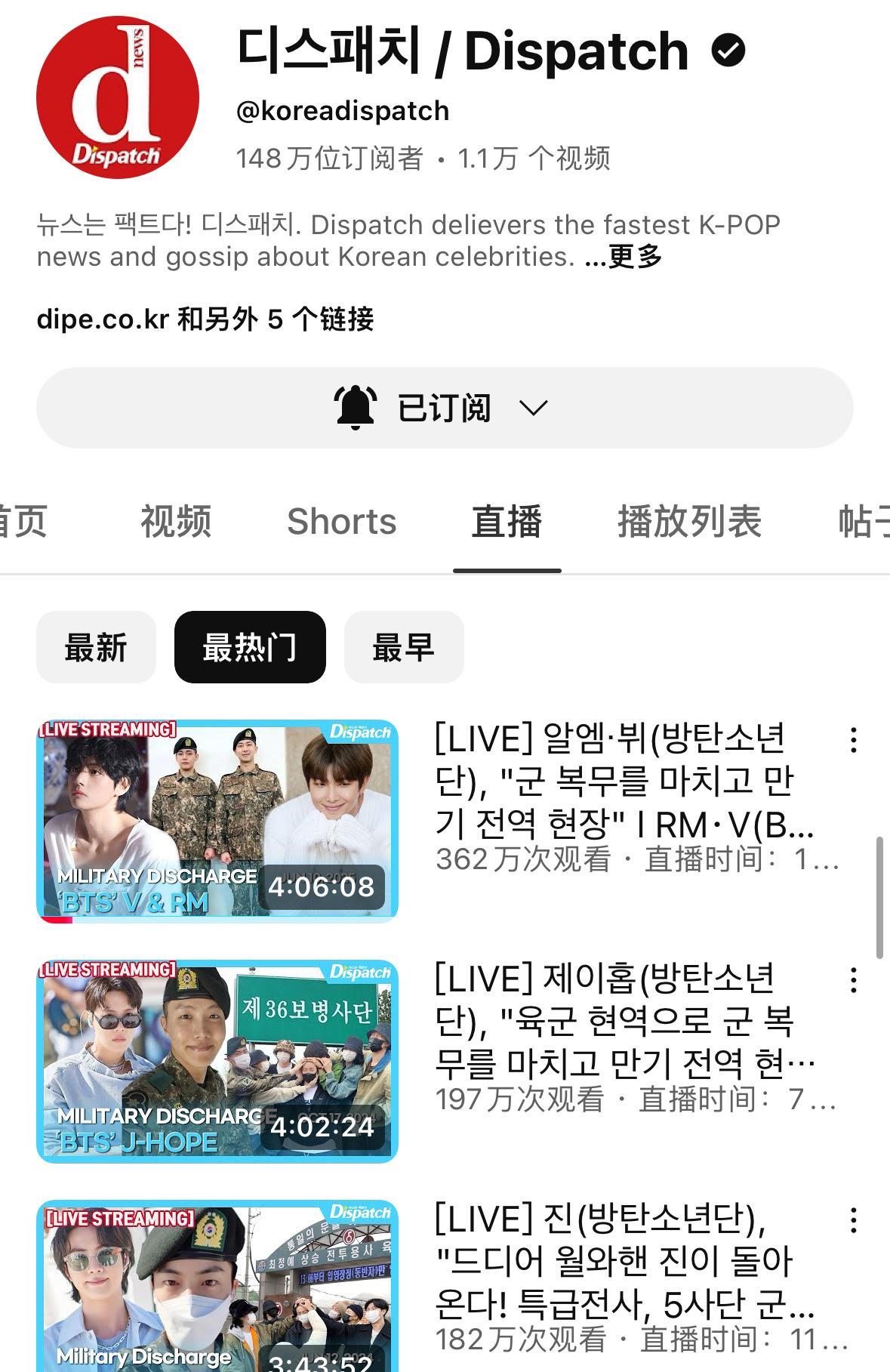Select the 最热门 filter chip
The image size is (890, 1372).
[x=250, y=648]
